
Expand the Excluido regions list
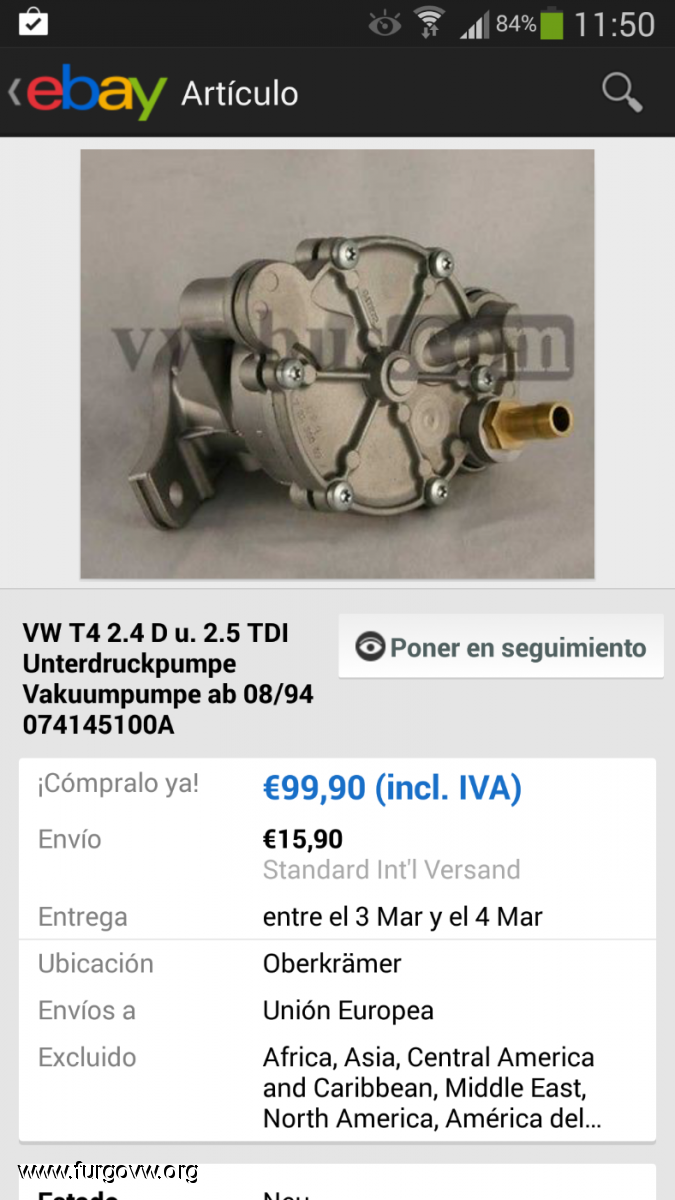click(337, 1087)
